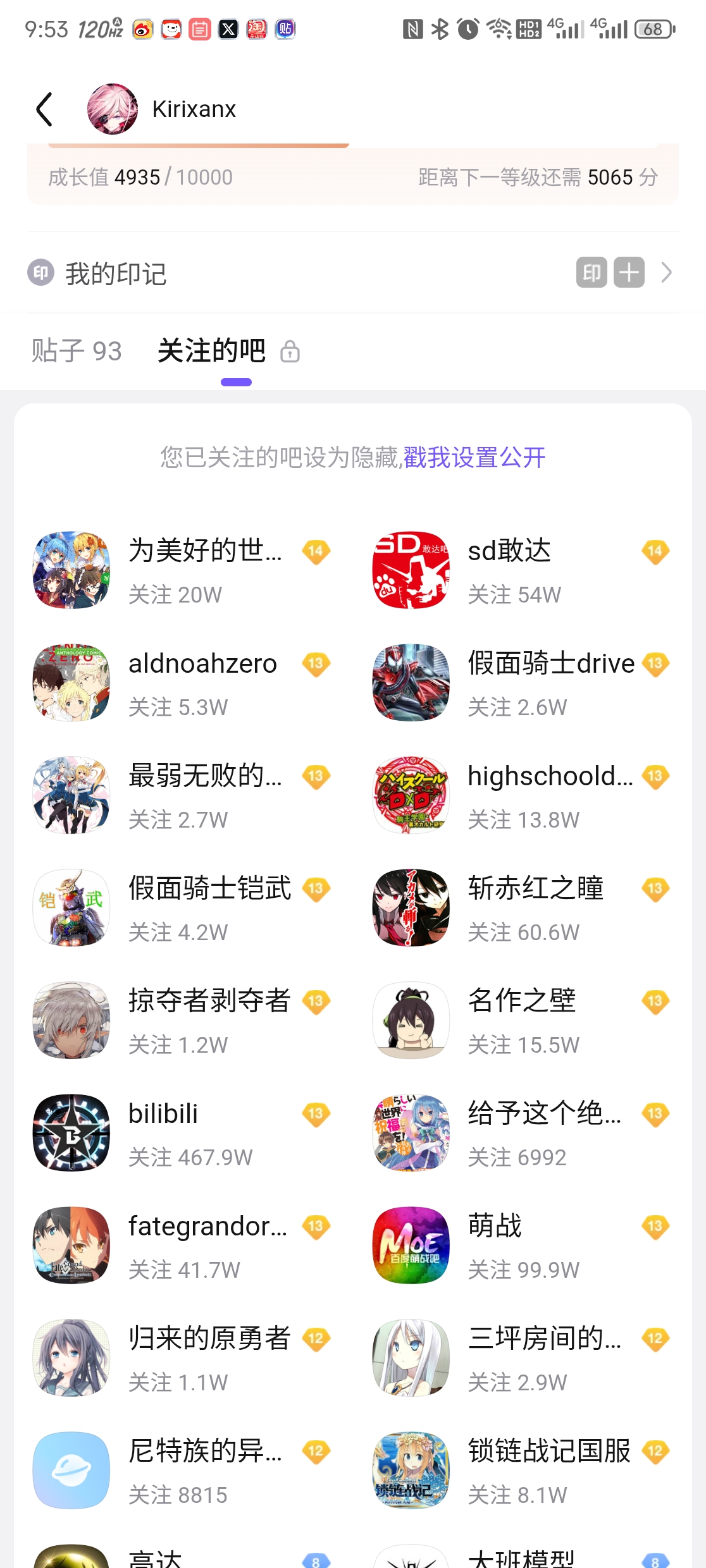Open the sd敢达 bar
Viewport: 706px width, 1568px height.
click(510, 551)
